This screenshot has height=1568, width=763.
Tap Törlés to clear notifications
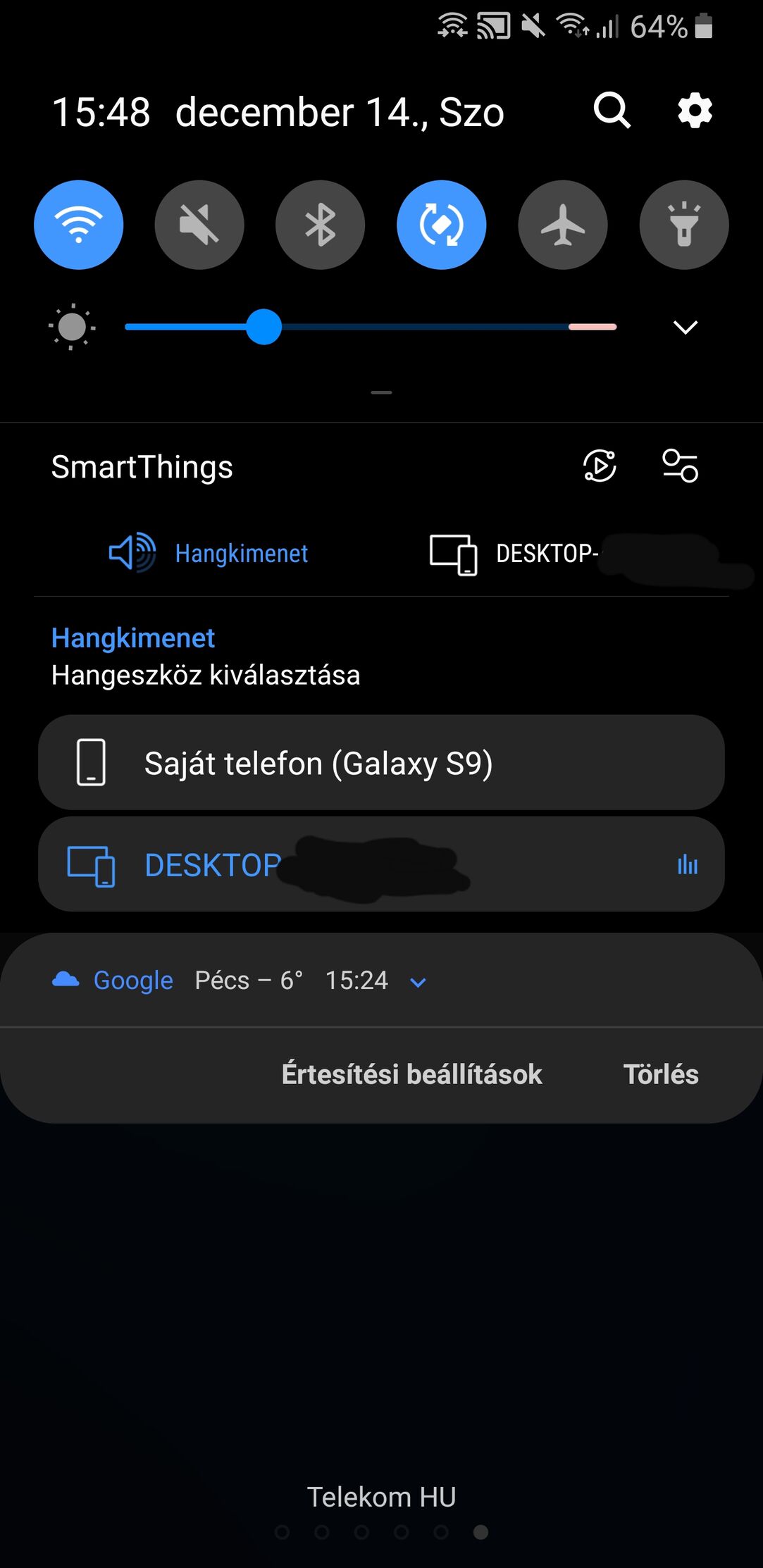point(661,1074)
